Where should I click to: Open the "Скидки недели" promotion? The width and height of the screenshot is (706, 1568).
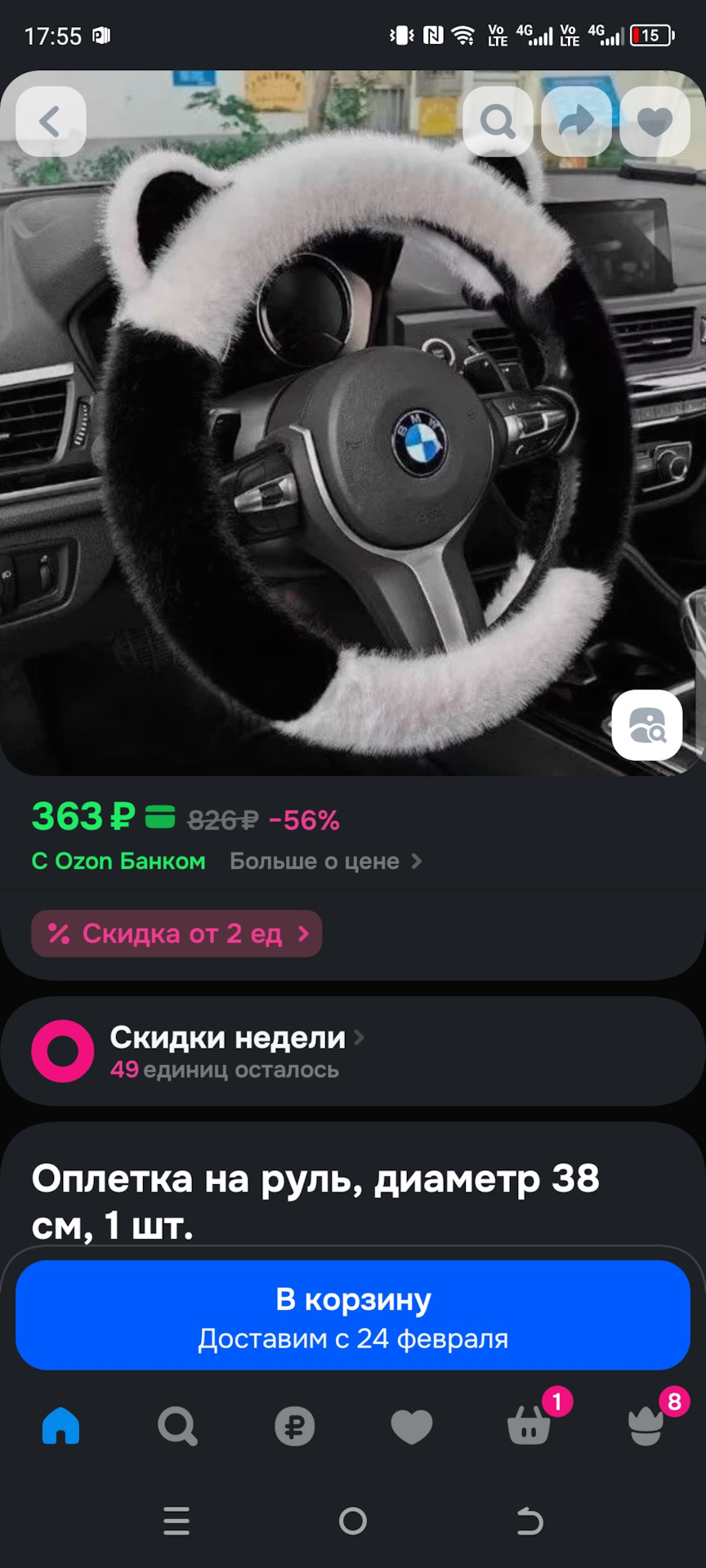[353, 1051]
